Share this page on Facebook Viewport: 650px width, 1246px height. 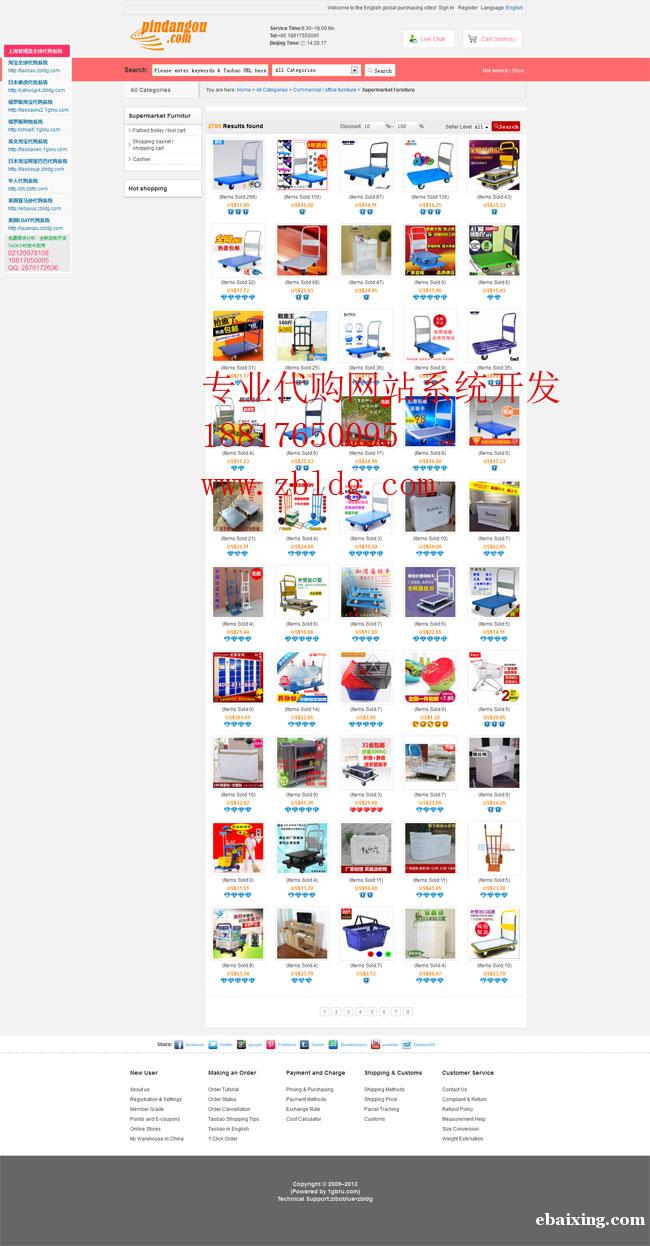click(189, 1044)
